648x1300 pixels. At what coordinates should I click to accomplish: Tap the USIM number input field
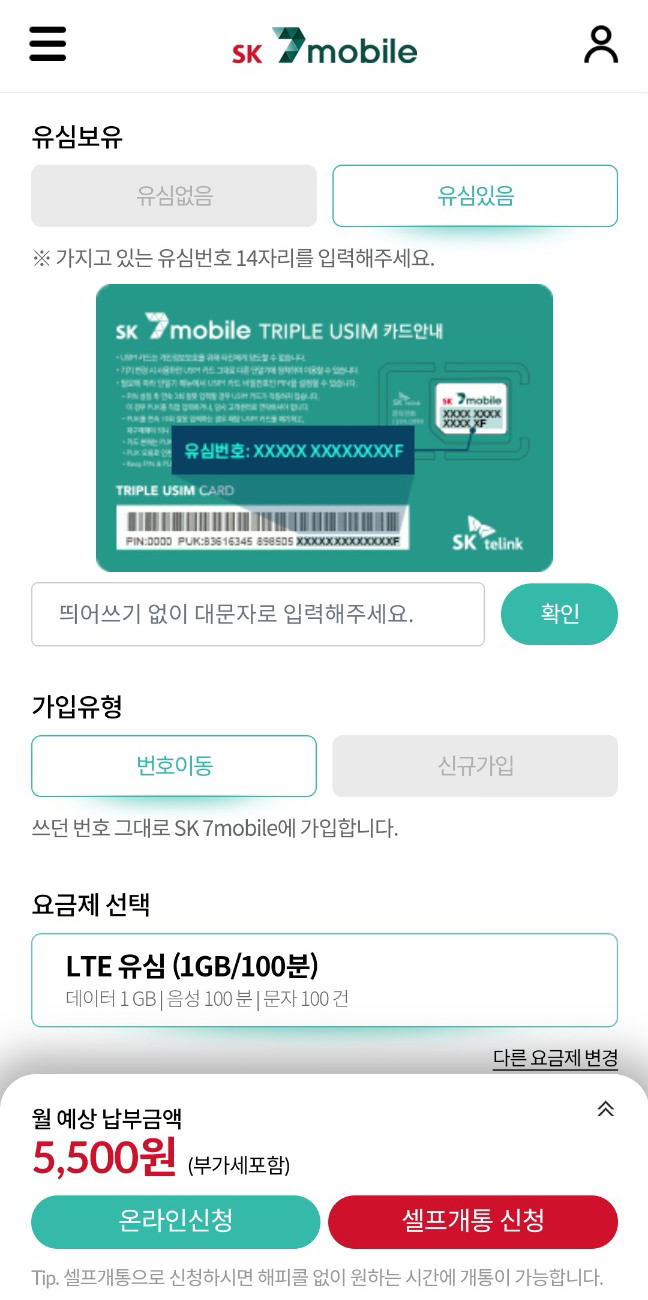258,614
